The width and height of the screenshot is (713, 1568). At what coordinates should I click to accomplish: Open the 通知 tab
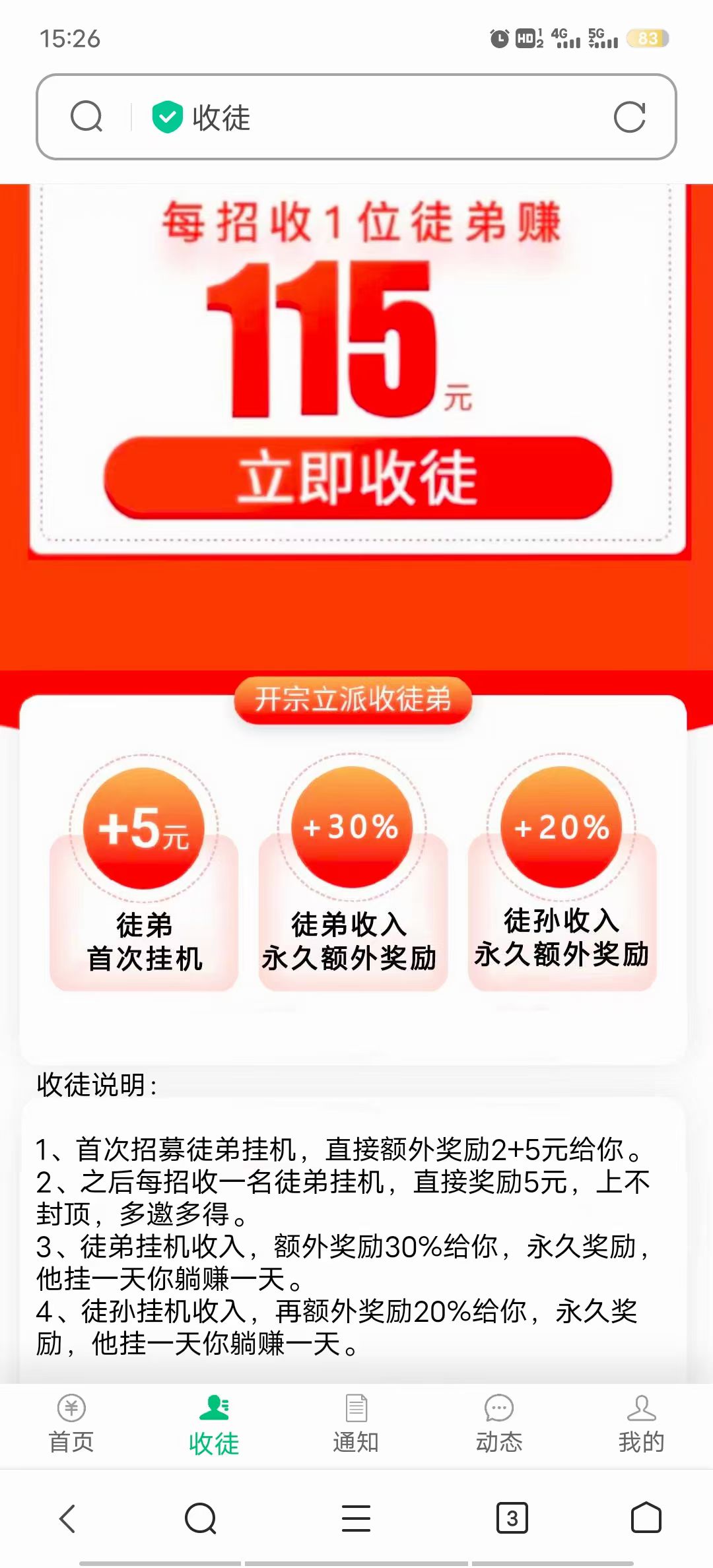[356, 1425]
